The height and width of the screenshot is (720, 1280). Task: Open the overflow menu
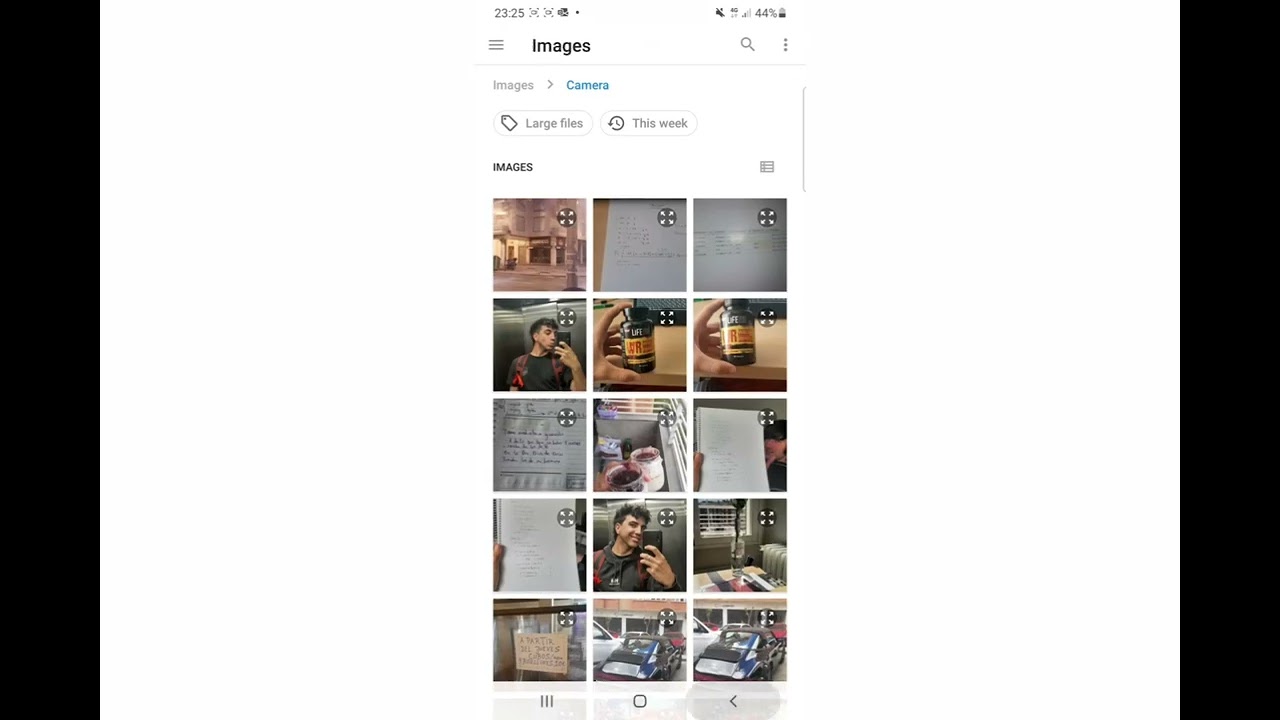point(785,45)
